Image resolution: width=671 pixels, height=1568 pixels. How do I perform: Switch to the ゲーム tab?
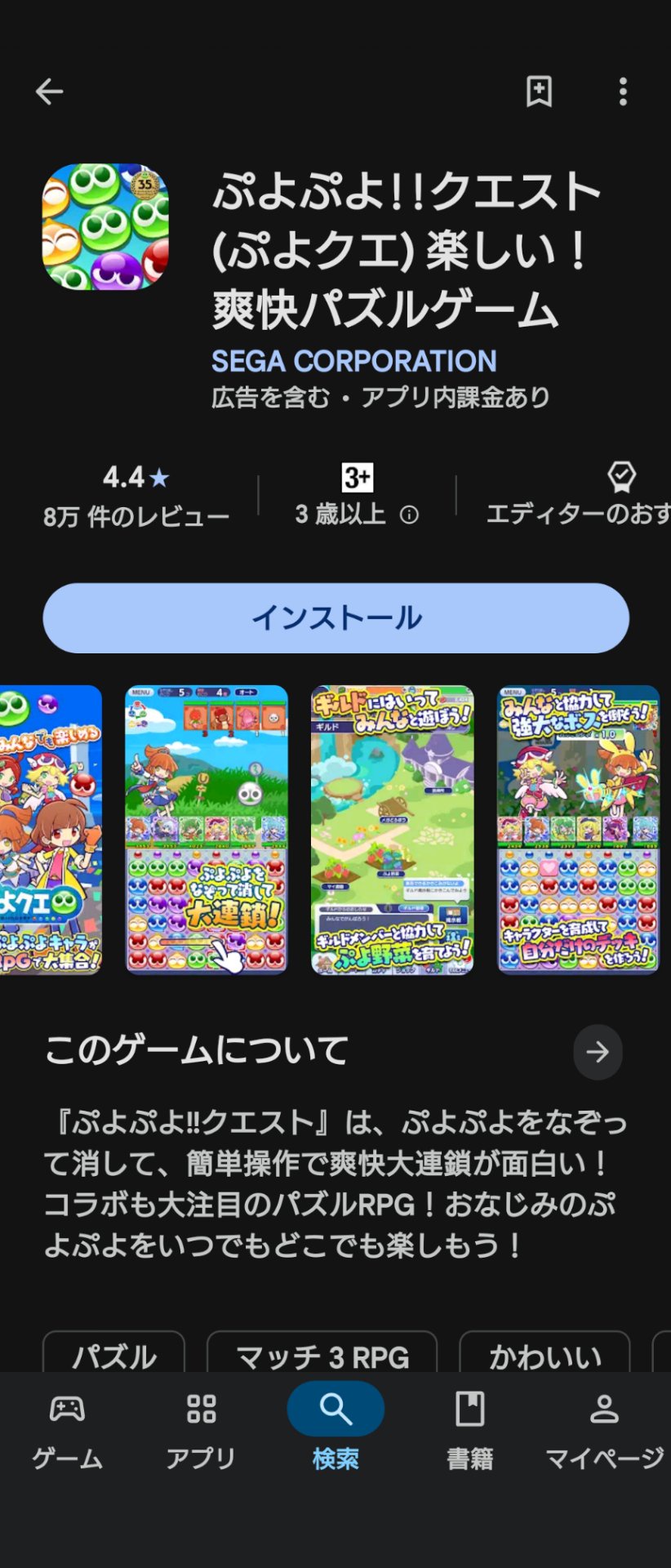tap(67, 1429)
